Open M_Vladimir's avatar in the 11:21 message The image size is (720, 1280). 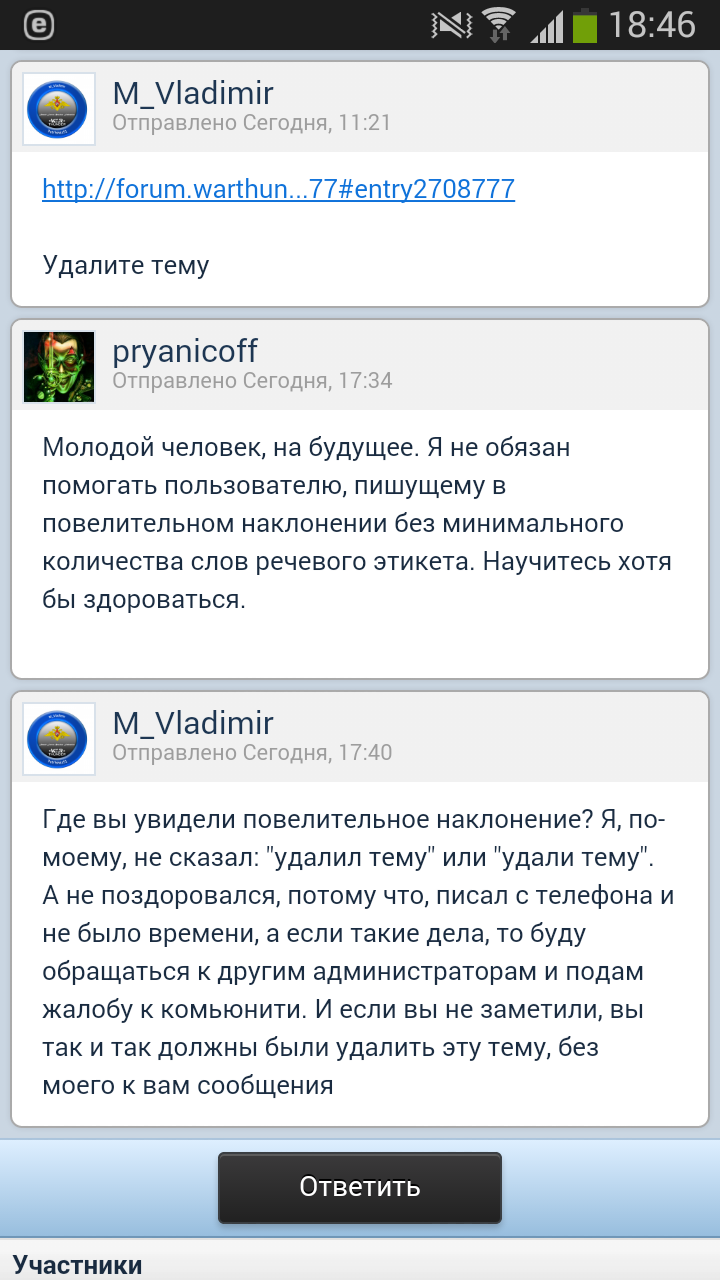coord(59,109)
